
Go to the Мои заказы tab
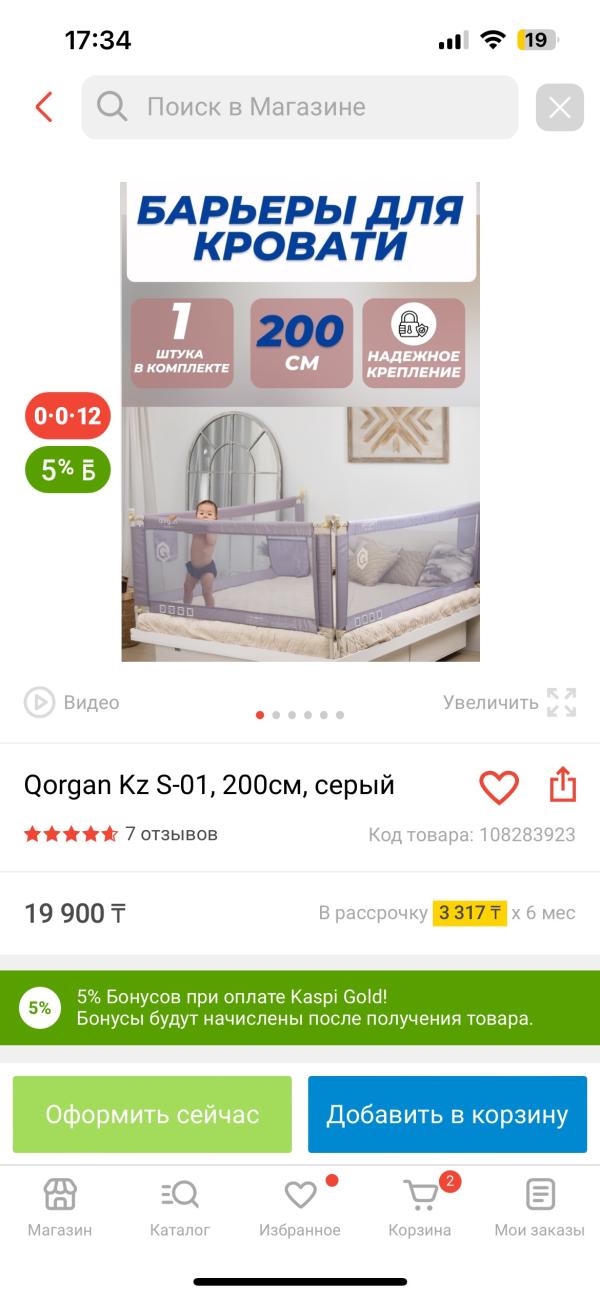point(540,1208)
